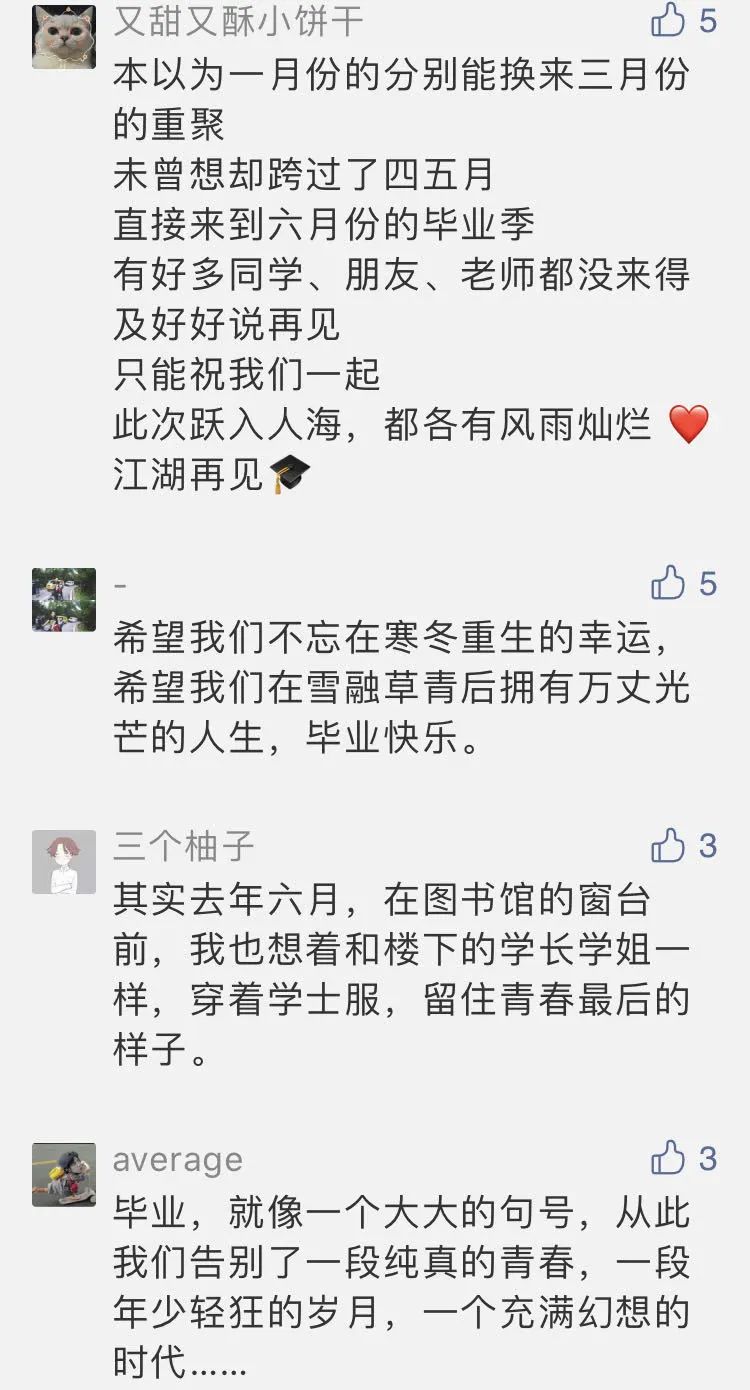Like the 寒冬重生 graduation comment
750x1390 pixels.
click(x=668, y=583)
